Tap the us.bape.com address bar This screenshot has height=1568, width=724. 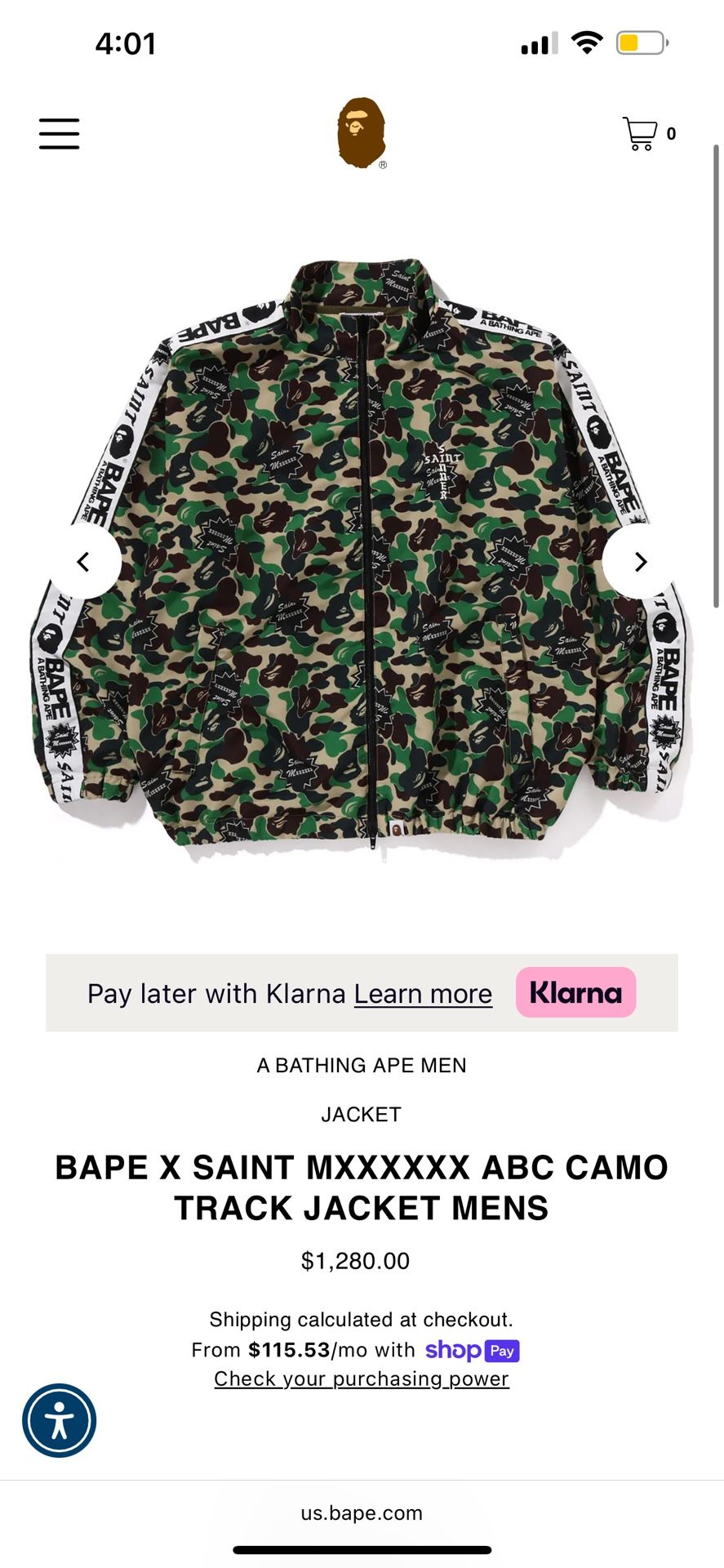(x=362, y=1512)
